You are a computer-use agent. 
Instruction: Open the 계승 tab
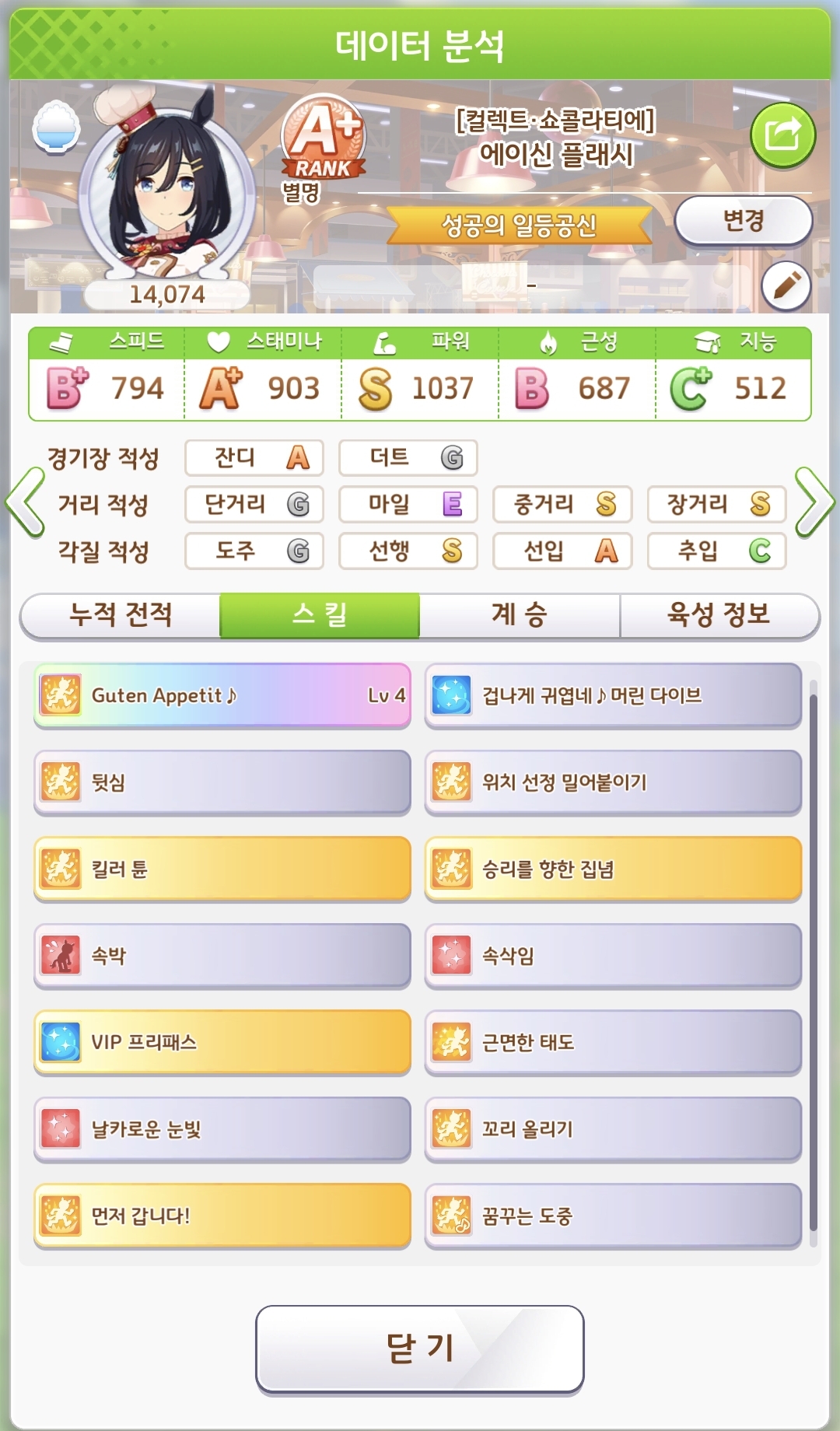[x=520, y=615]
